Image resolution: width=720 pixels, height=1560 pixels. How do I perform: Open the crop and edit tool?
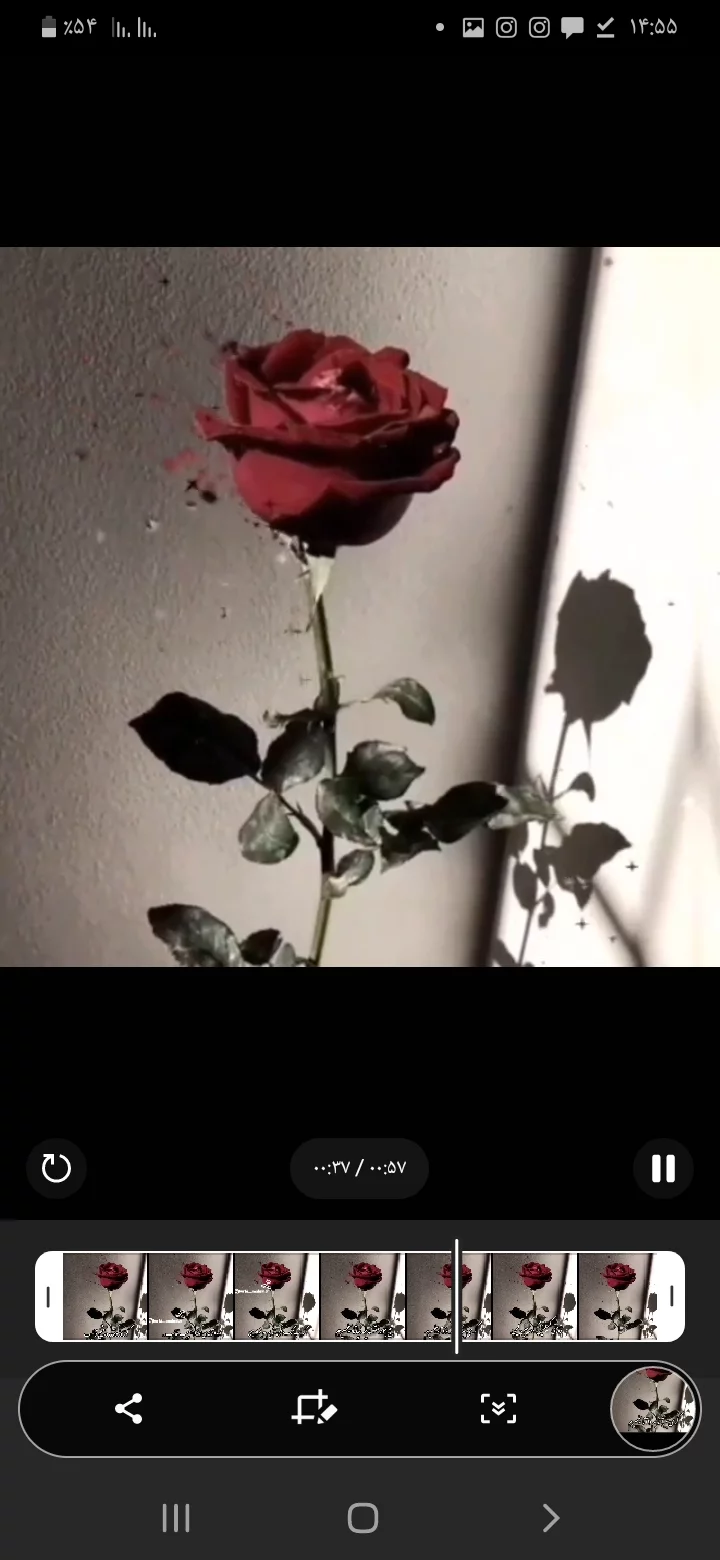(314, 1409)
